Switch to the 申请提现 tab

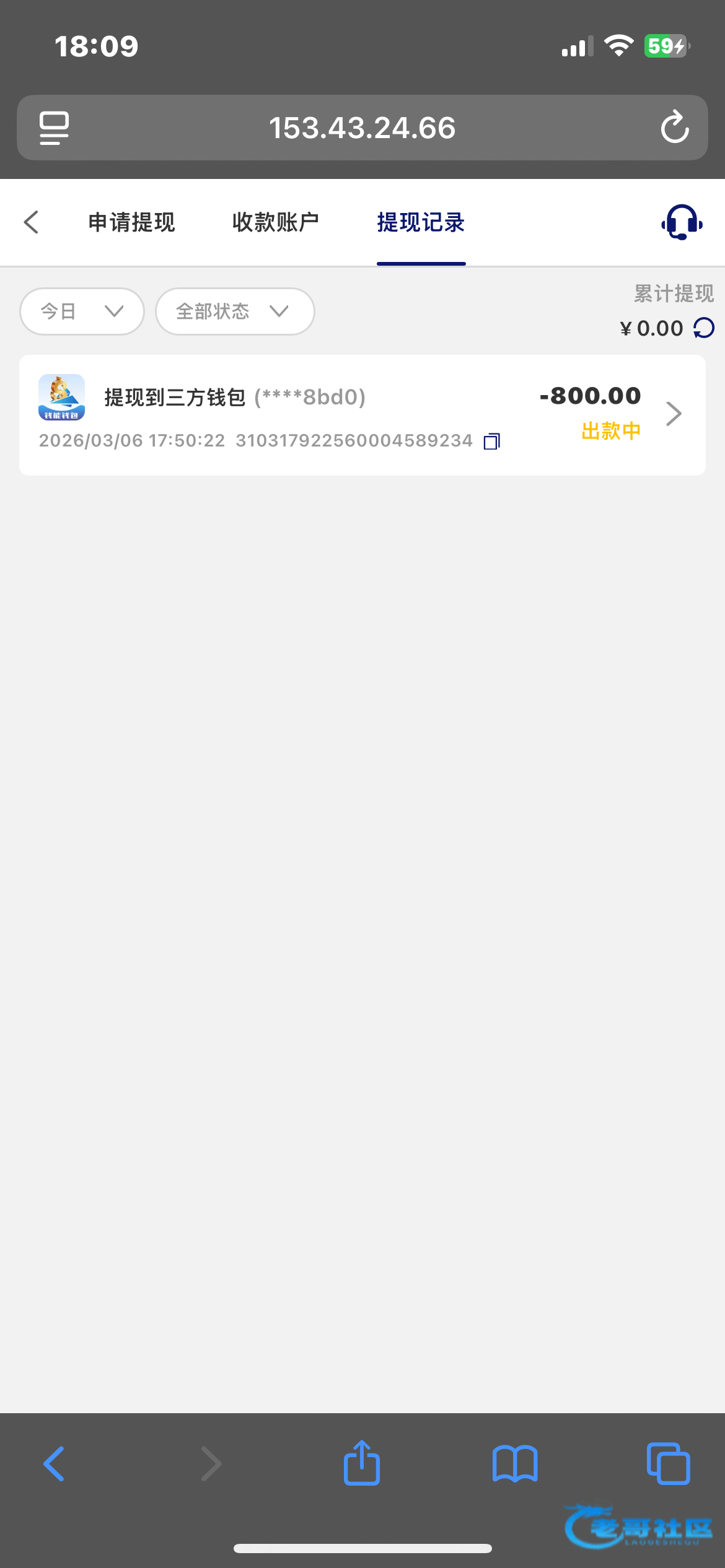(x=131, y=222)
